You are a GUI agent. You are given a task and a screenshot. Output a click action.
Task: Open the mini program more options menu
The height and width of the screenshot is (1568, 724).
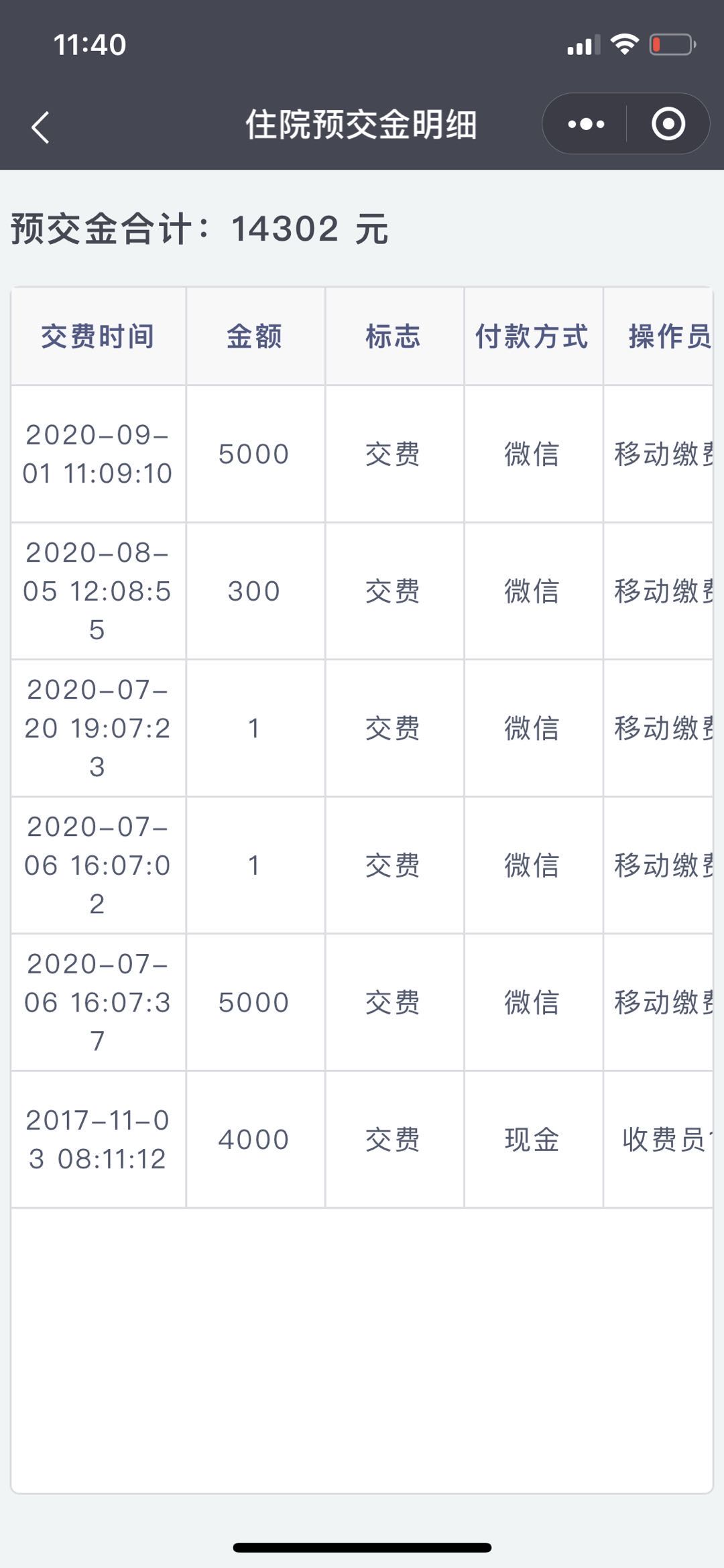coord(586,124)
